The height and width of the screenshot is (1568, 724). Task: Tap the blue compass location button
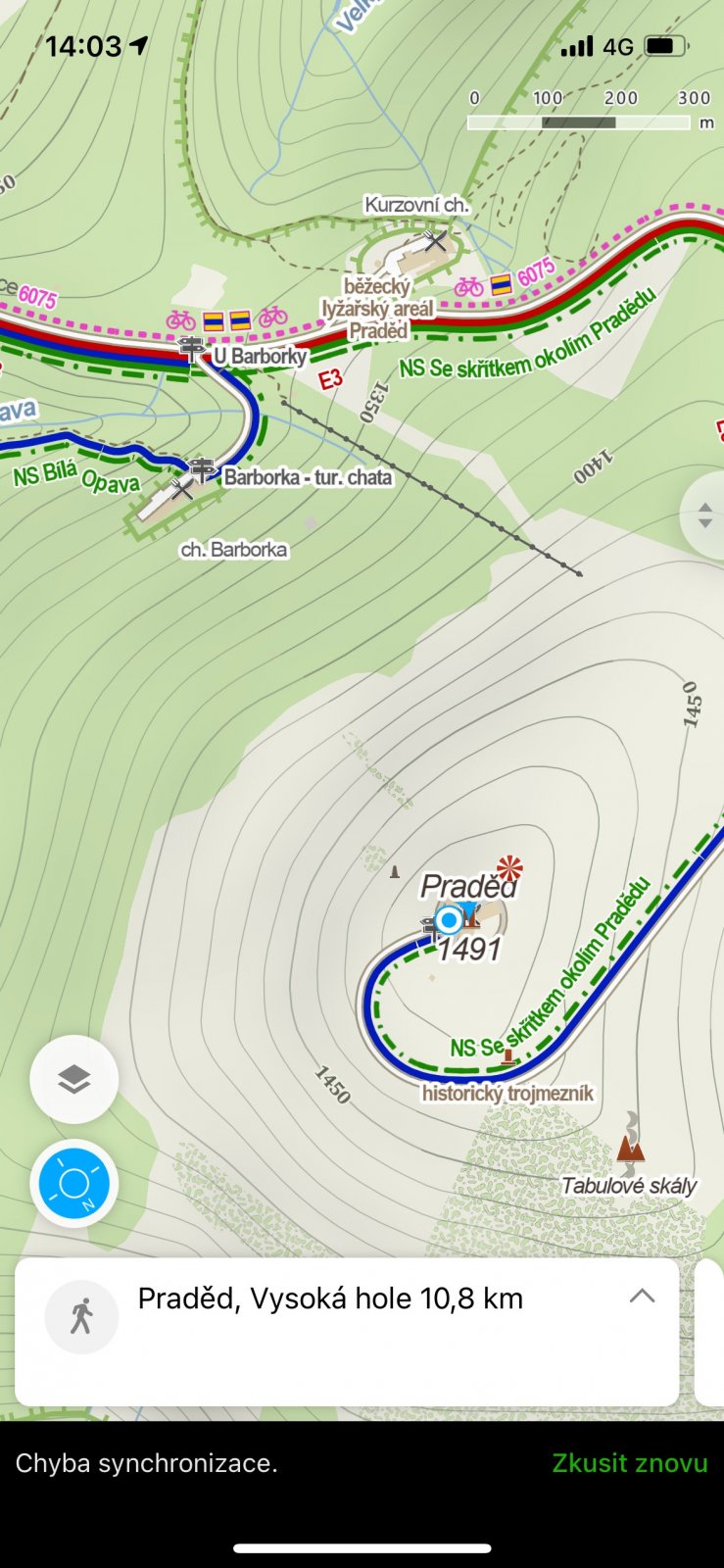[74, 1184]
